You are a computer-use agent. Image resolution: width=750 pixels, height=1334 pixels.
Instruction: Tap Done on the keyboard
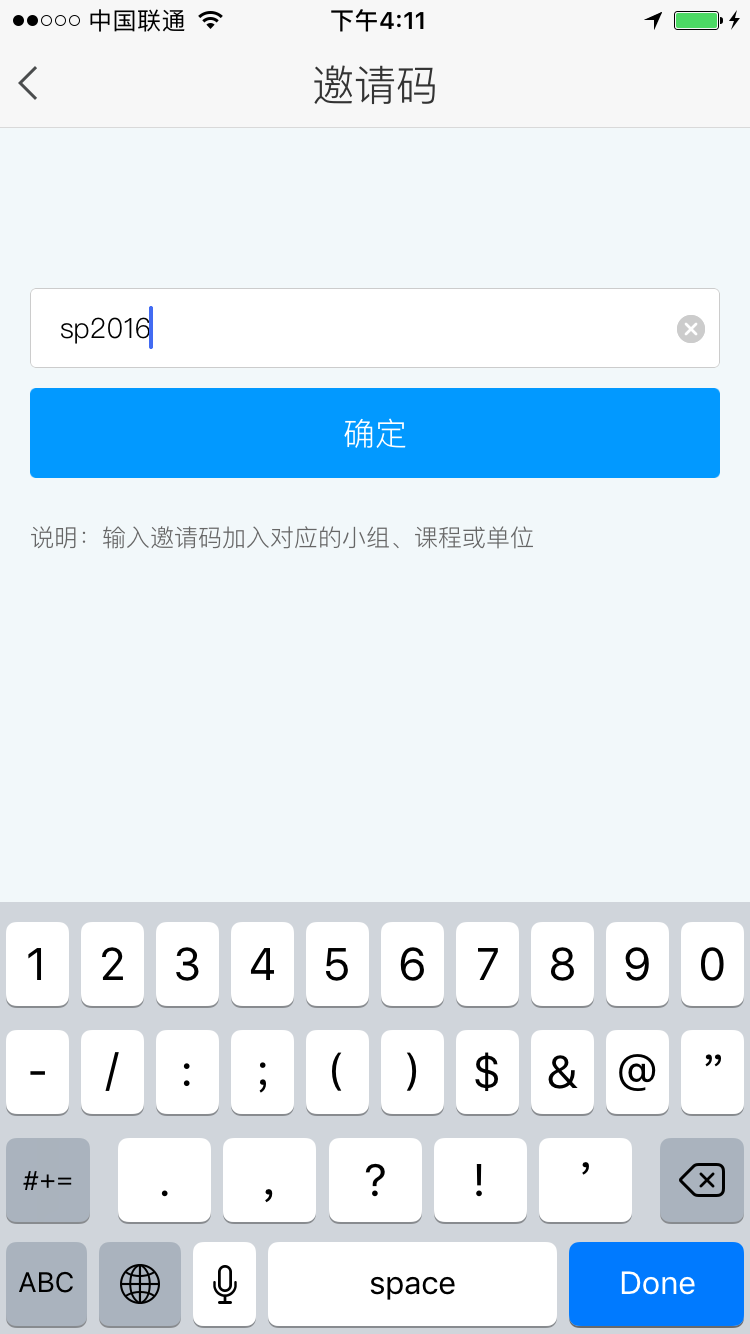(x=657, y=1283)
